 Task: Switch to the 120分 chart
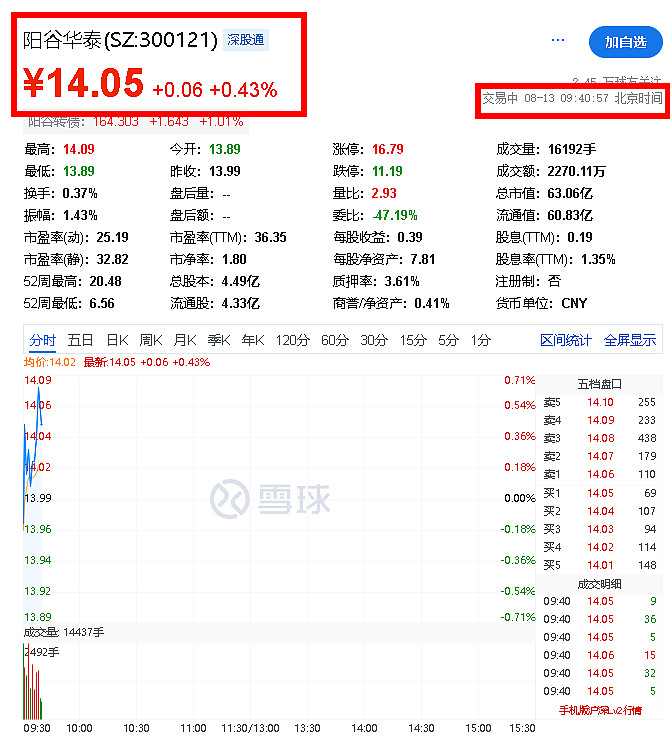(292, 340)
